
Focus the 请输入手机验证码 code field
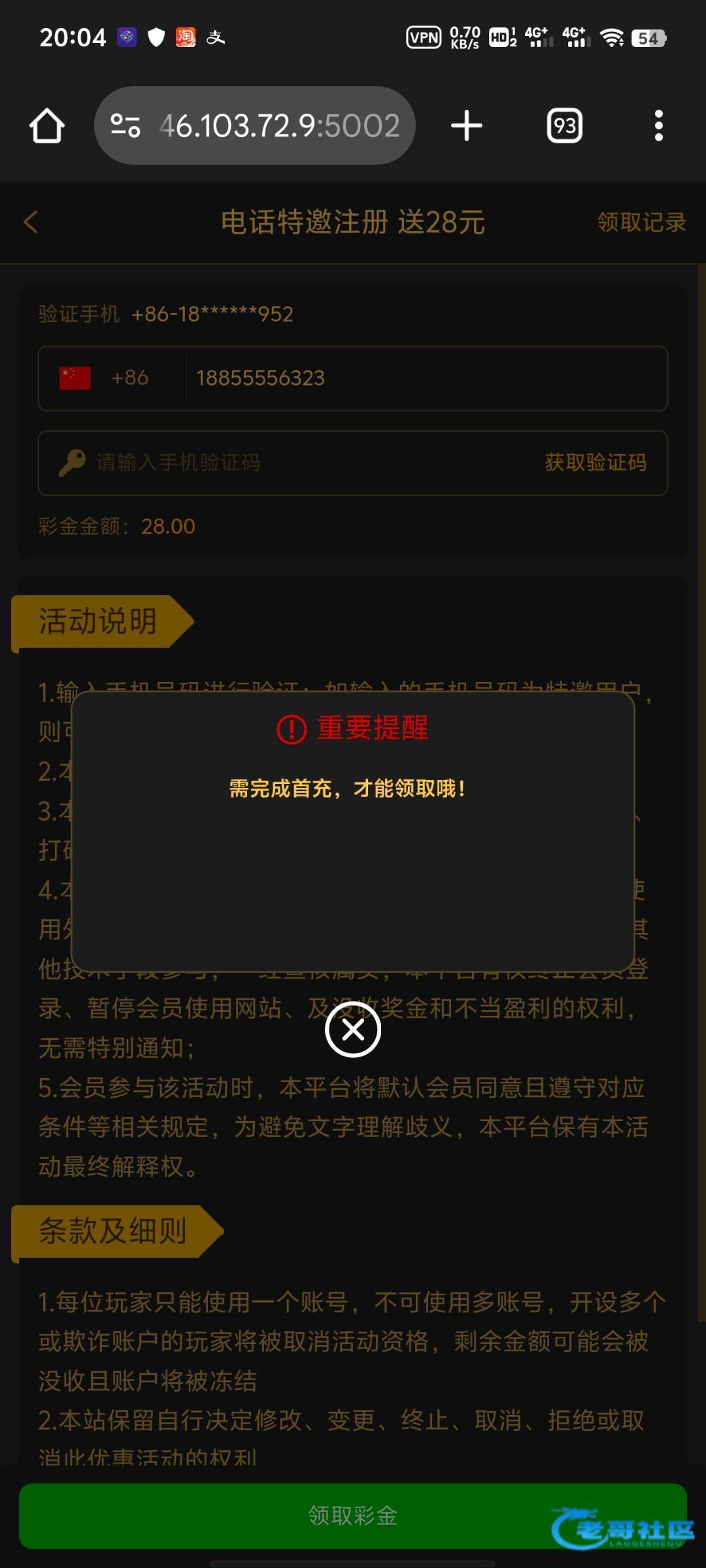click(294, 463)
